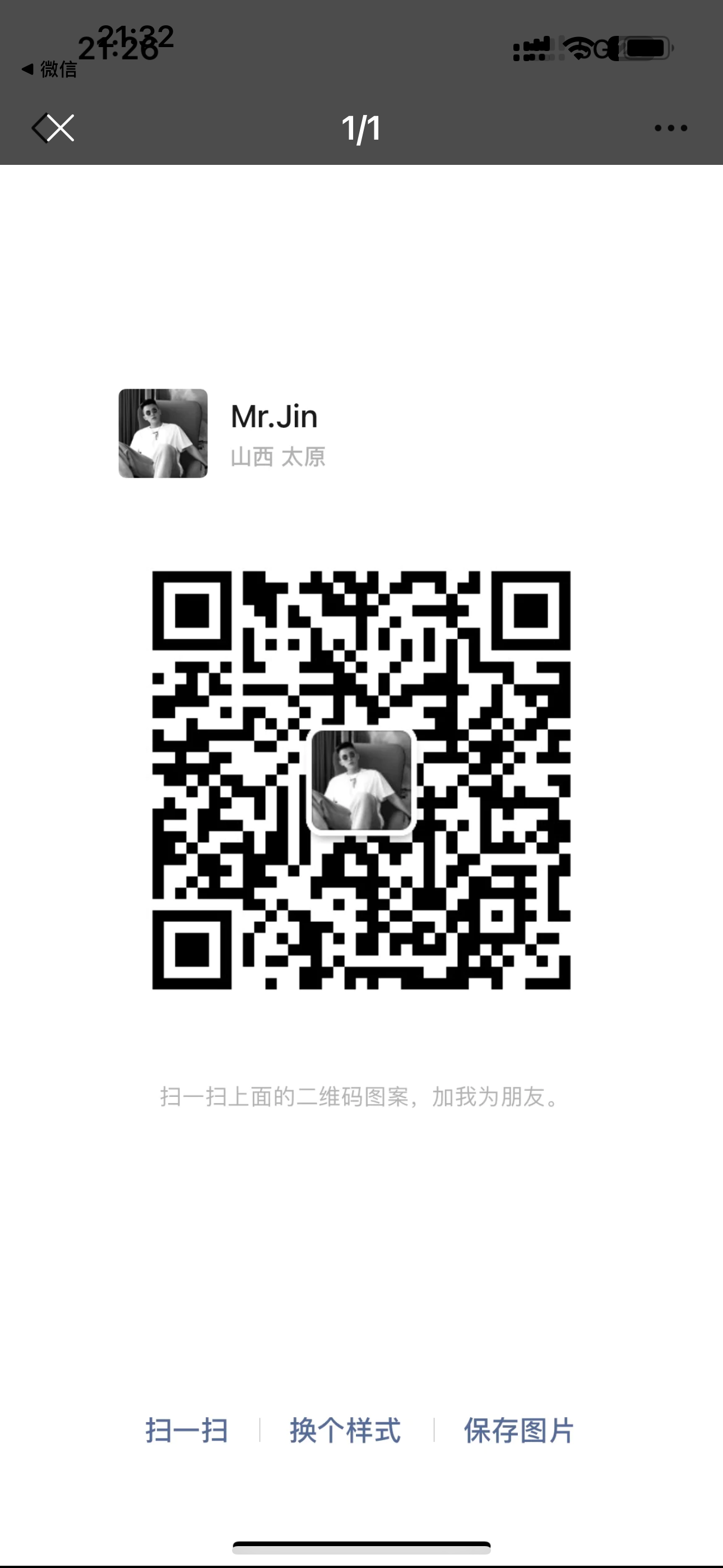The image size is (723, 1568).
Task: Return to 微信 via status bar back link
Action: click(x=49, y=70)
